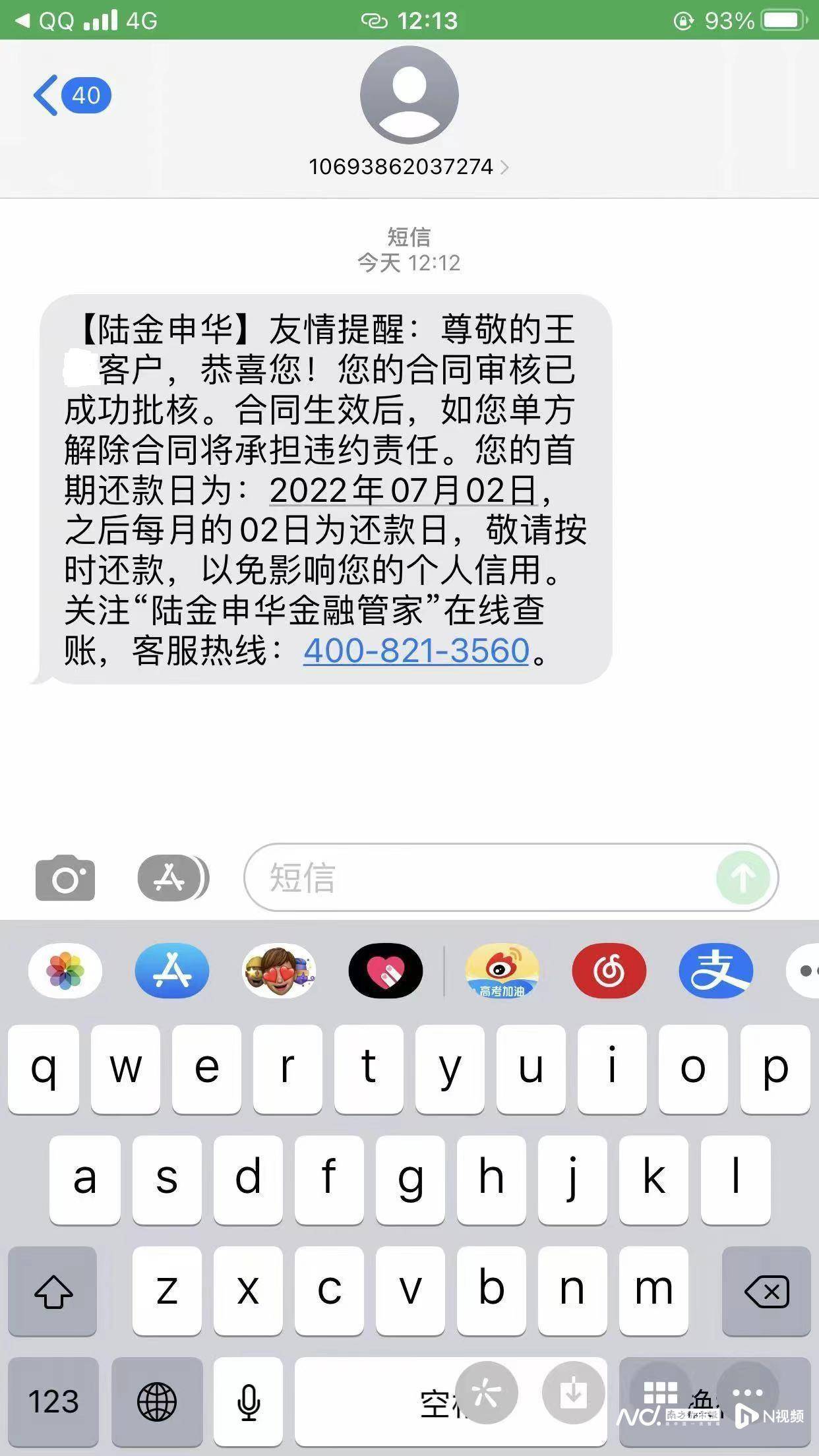This screenshot has height=1456, width=819.
Task: Open the Memoji stickers app
Action: pyautogui.click(x=279, y=971)
